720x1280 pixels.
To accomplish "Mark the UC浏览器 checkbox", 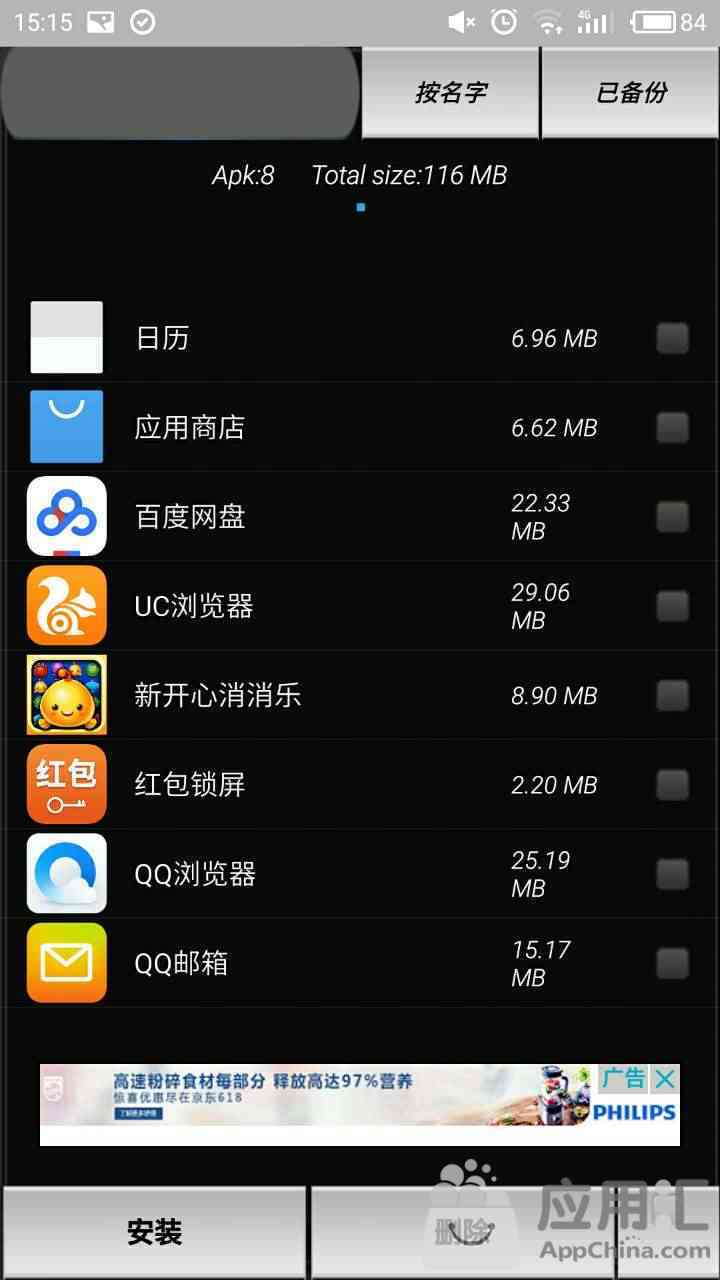I will [672, 606].
